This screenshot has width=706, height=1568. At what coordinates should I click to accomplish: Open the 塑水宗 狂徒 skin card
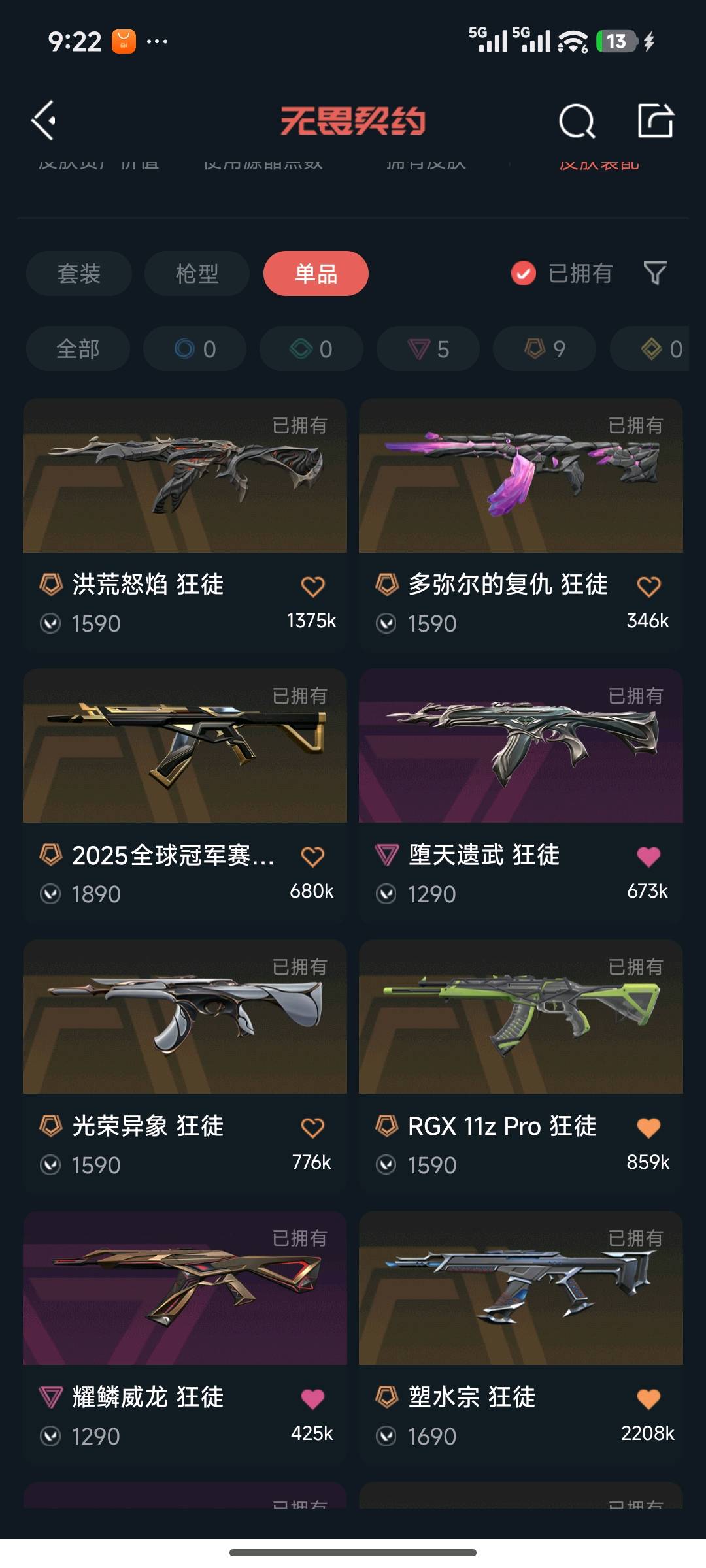[x=521, y=1288]
